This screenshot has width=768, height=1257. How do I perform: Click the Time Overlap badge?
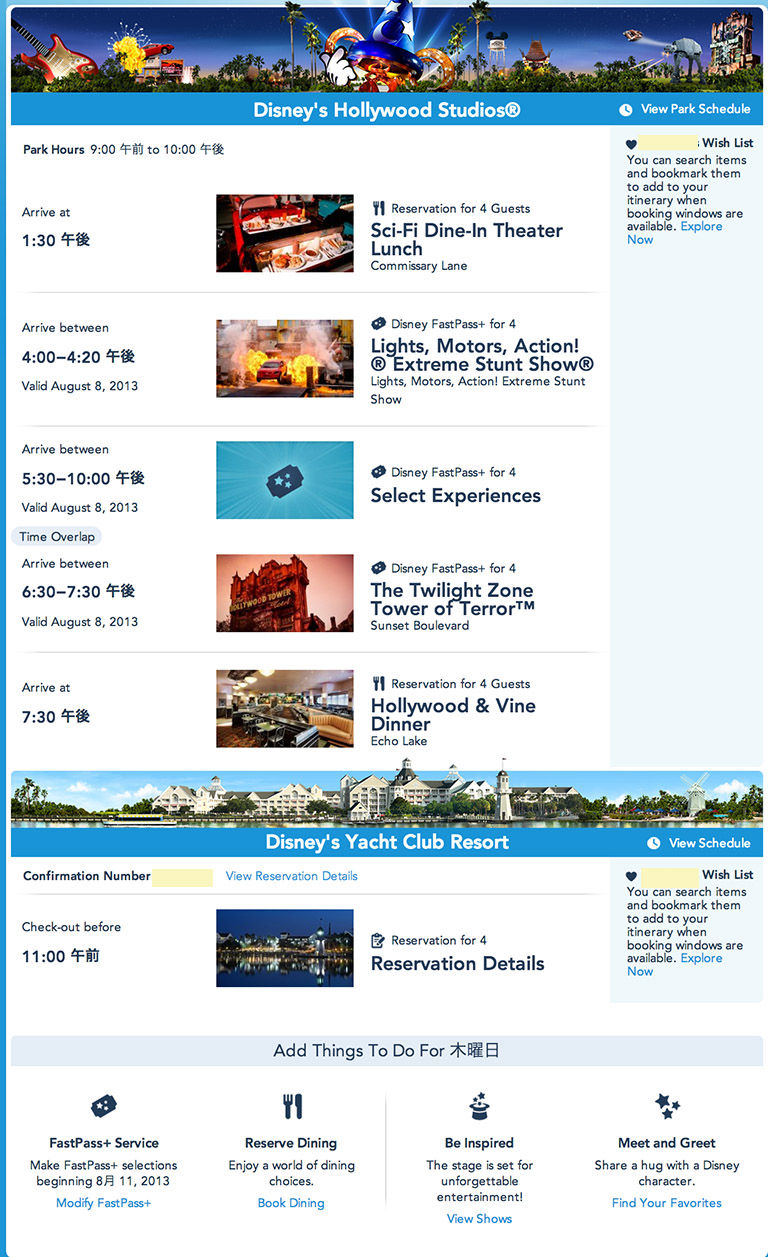pos(56,537)
